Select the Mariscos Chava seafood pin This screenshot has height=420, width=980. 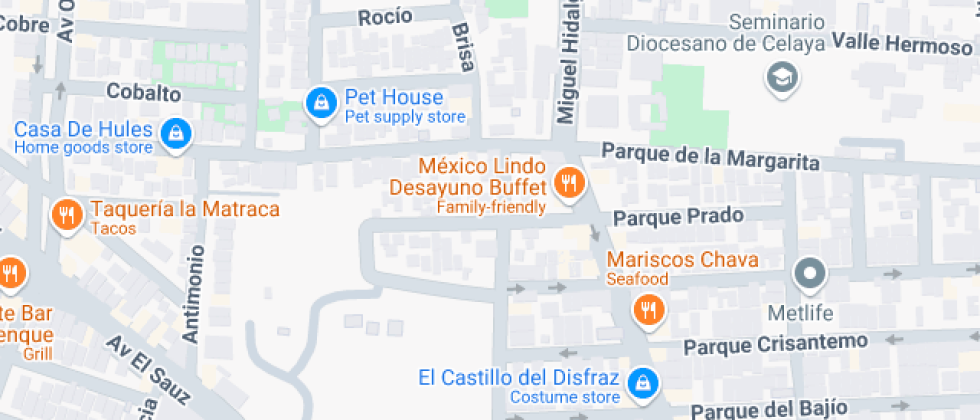click(x=649, y=309)
